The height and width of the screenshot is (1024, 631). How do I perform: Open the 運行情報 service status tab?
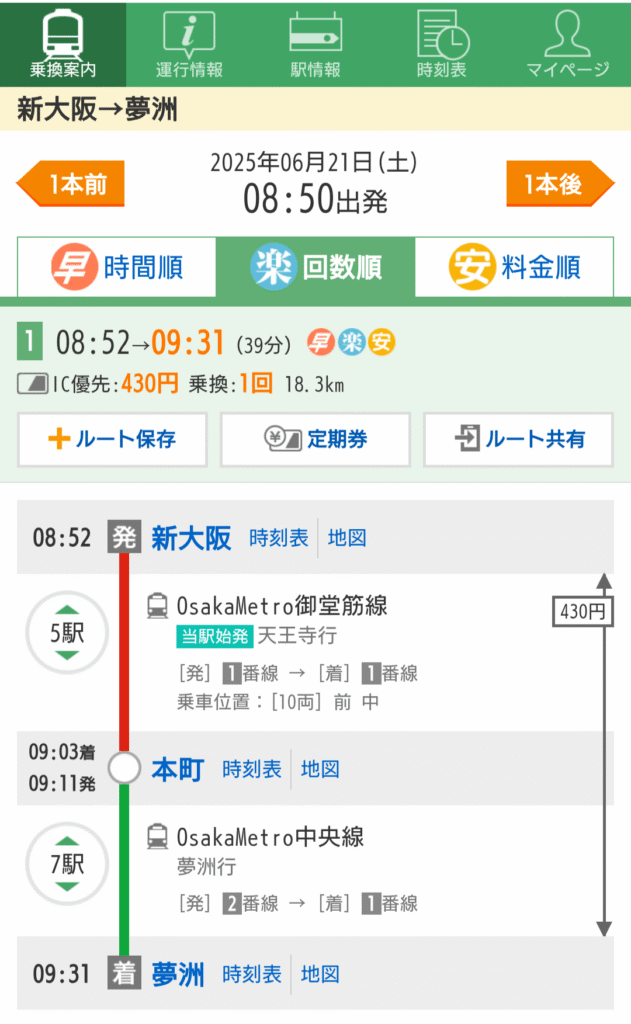click(x=189, y=44)
